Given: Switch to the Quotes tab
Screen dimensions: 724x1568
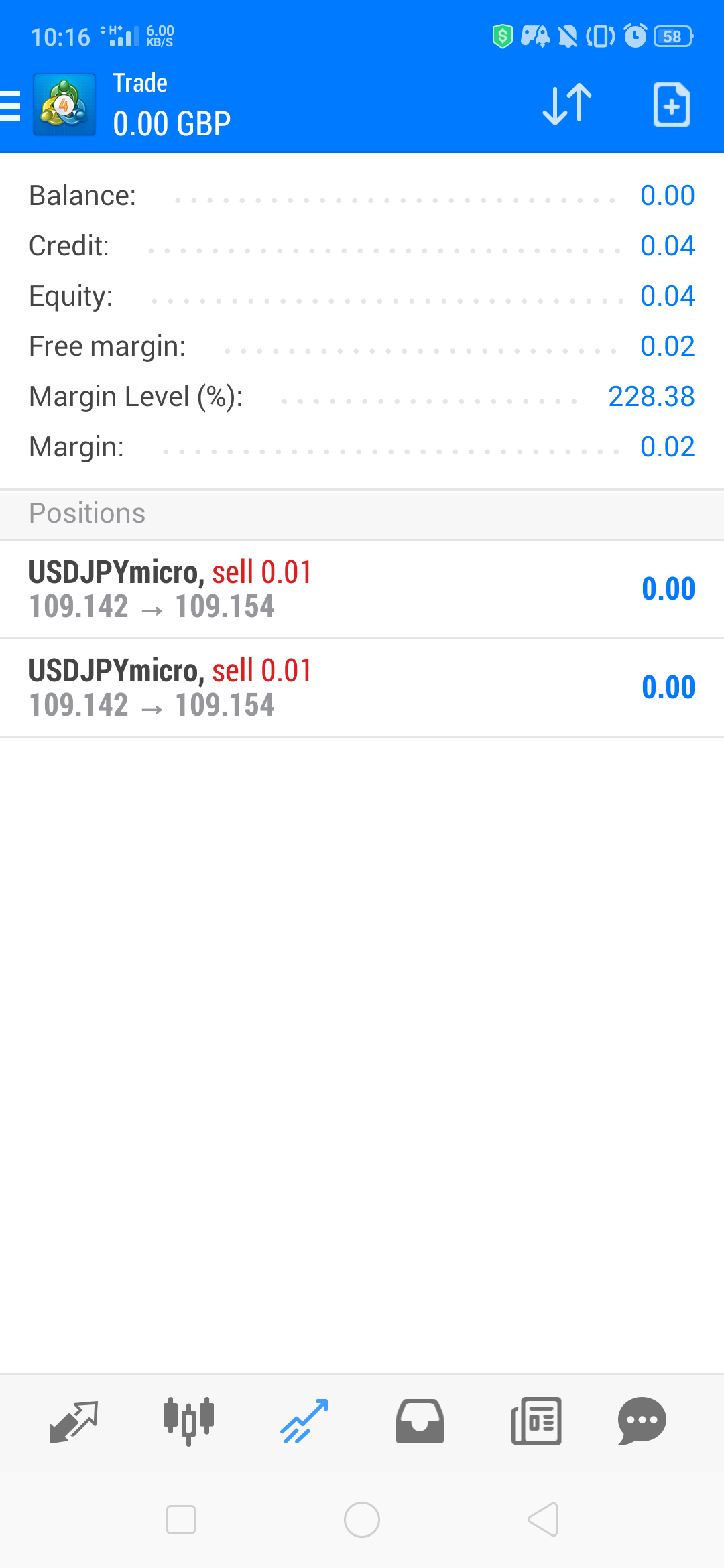Looking at the screenshot, I should [74, 1421].
